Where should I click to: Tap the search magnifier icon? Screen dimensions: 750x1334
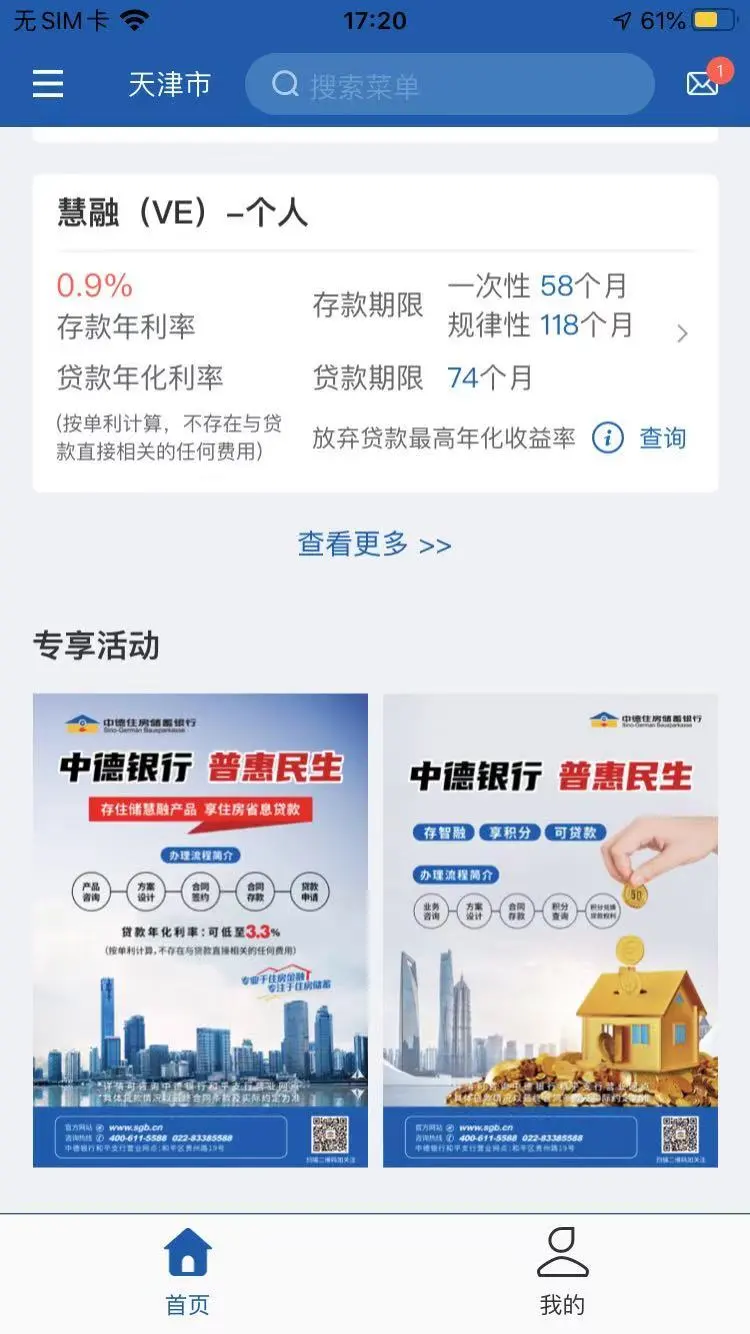click(x=286, y=84)
